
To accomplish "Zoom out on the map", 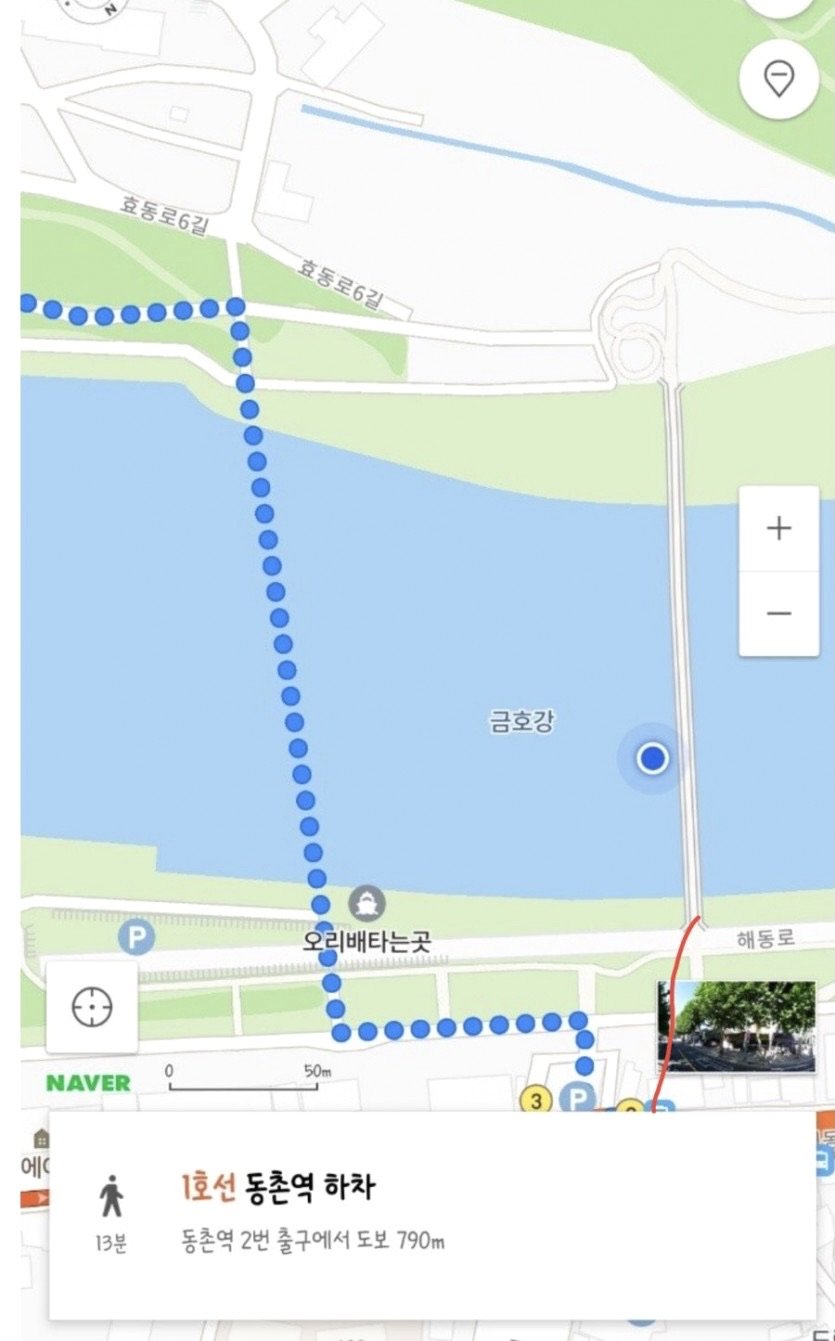I will point(778,613).
